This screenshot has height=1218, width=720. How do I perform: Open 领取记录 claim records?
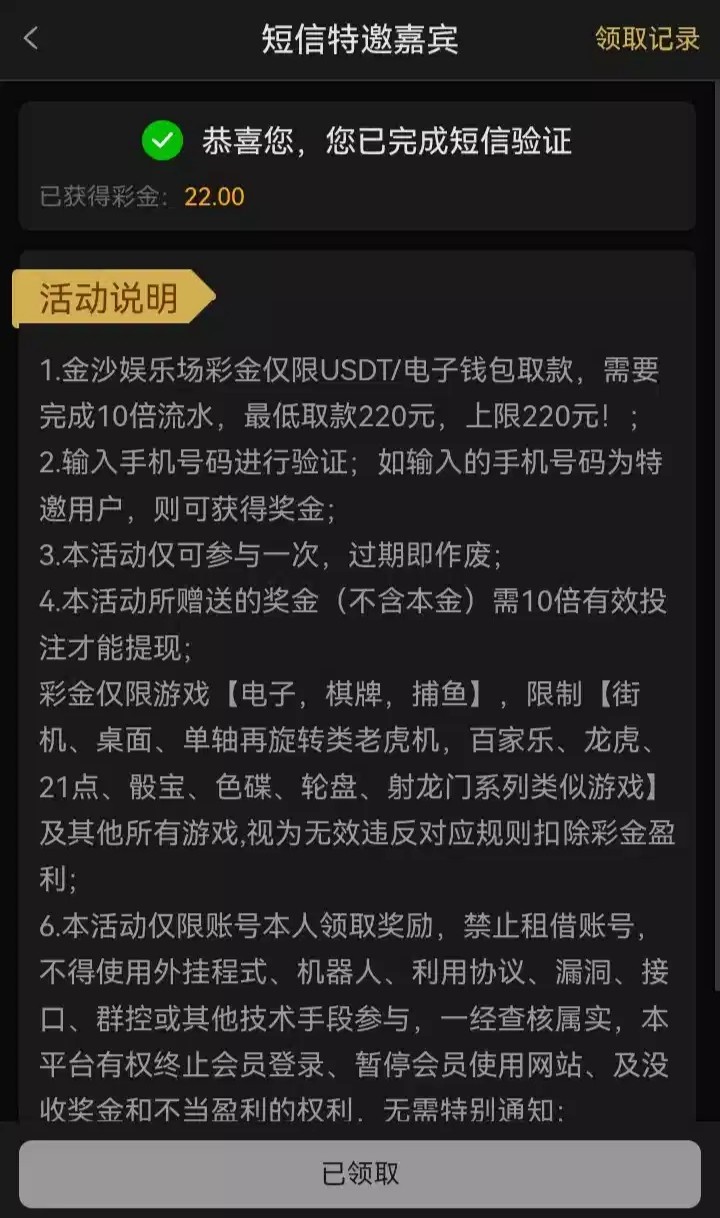click(647, 39)
